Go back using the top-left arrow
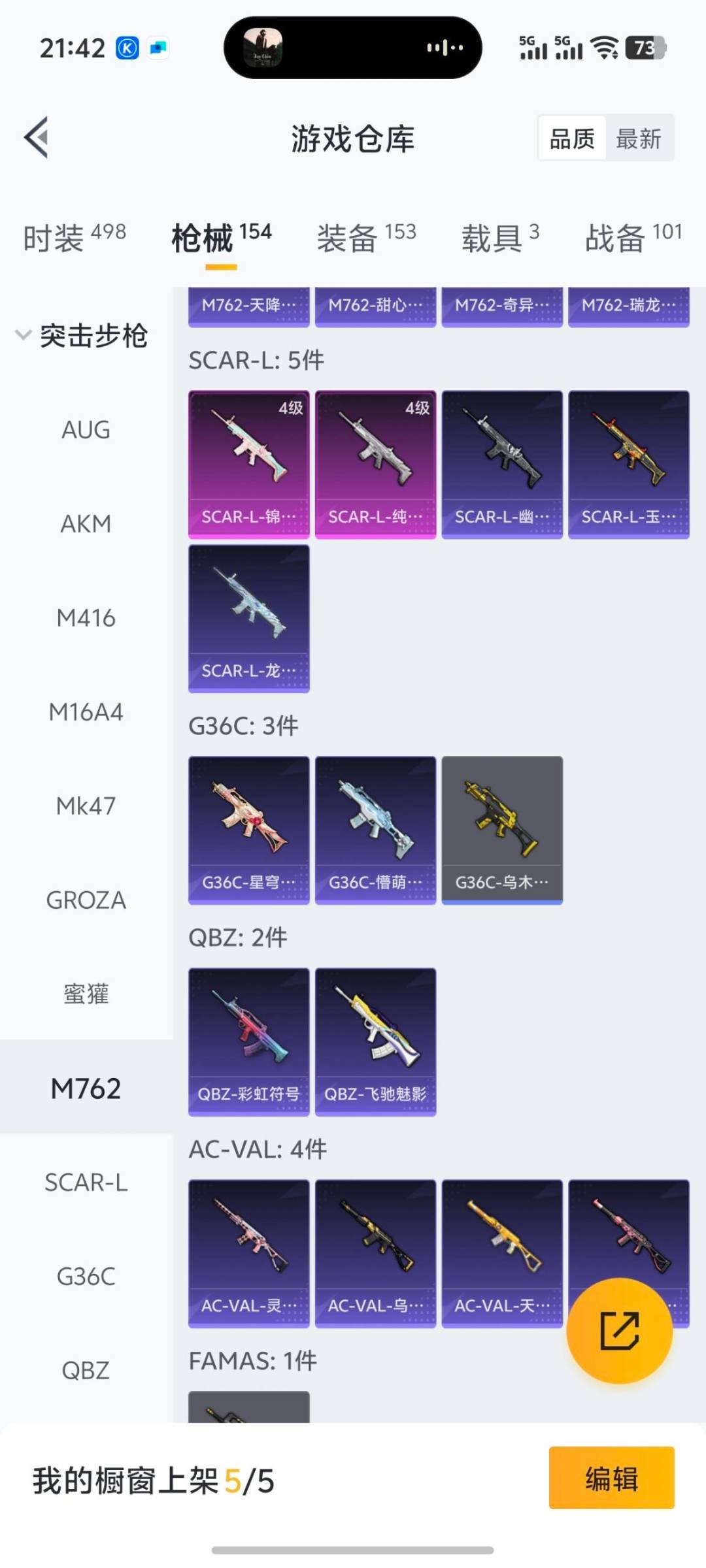The height and width of the screenshot is (1568, 706). (37, 138)
